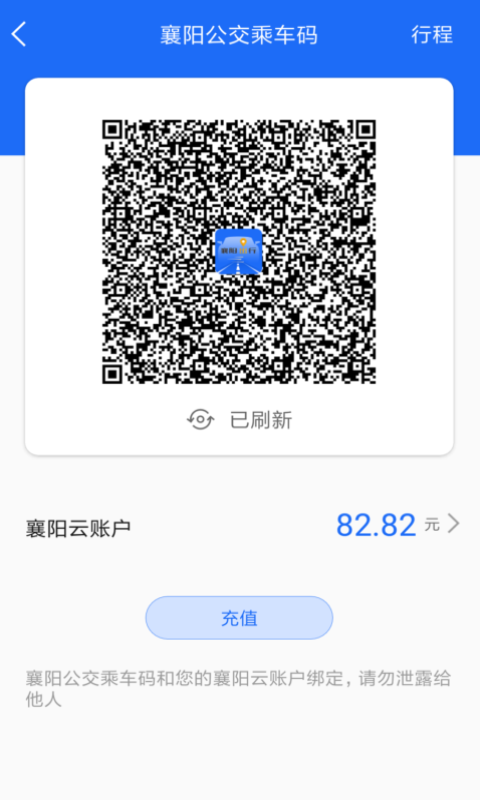Image resolution: width=480 pixels, height=800 pixels.
Task: Open 行程 trip history
Action: [432, 35]
